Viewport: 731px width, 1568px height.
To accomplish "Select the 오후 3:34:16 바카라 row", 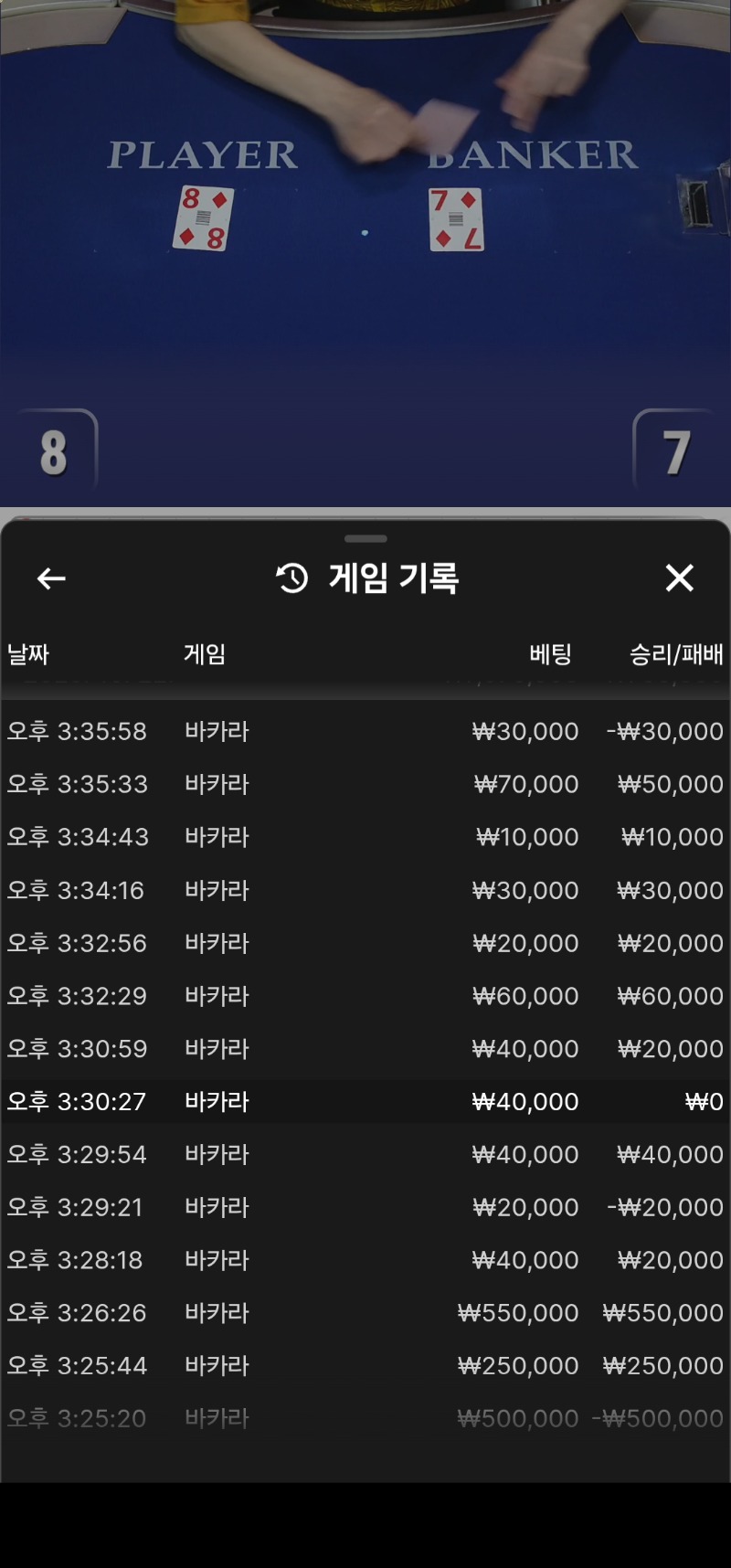I will (x=365, y=890).
